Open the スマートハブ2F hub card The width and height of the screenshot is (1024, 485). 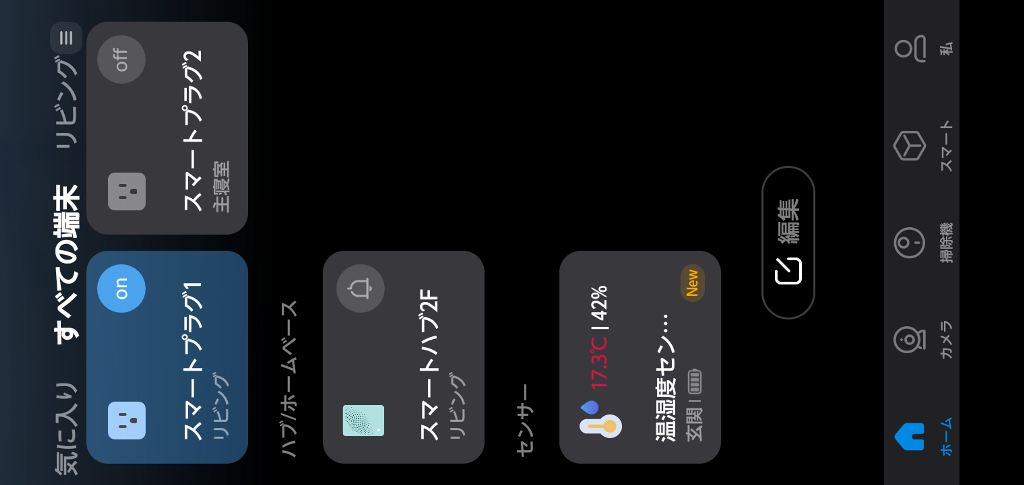420,357
